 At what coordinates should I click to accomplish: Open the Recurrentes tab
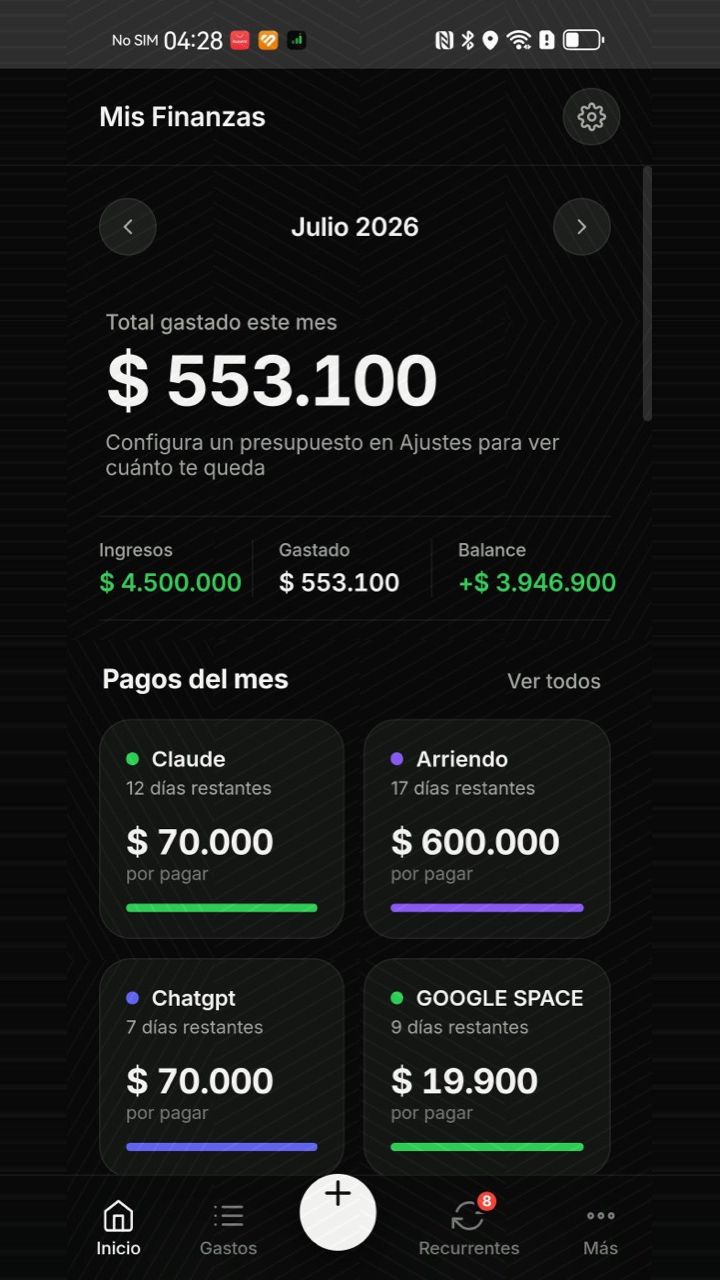469,1229
